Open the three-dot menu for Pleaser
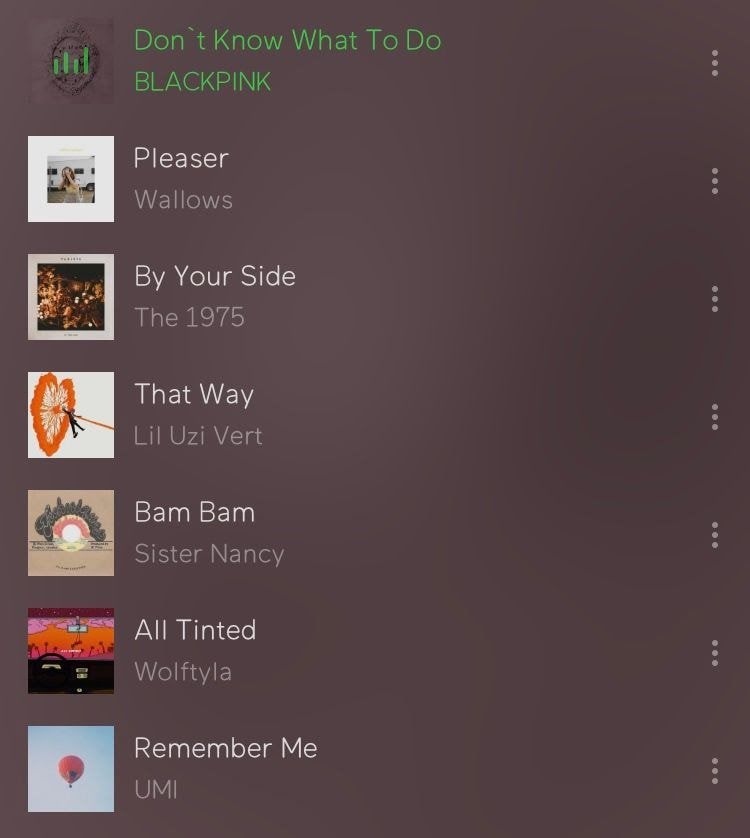 [x=714, y=180]
